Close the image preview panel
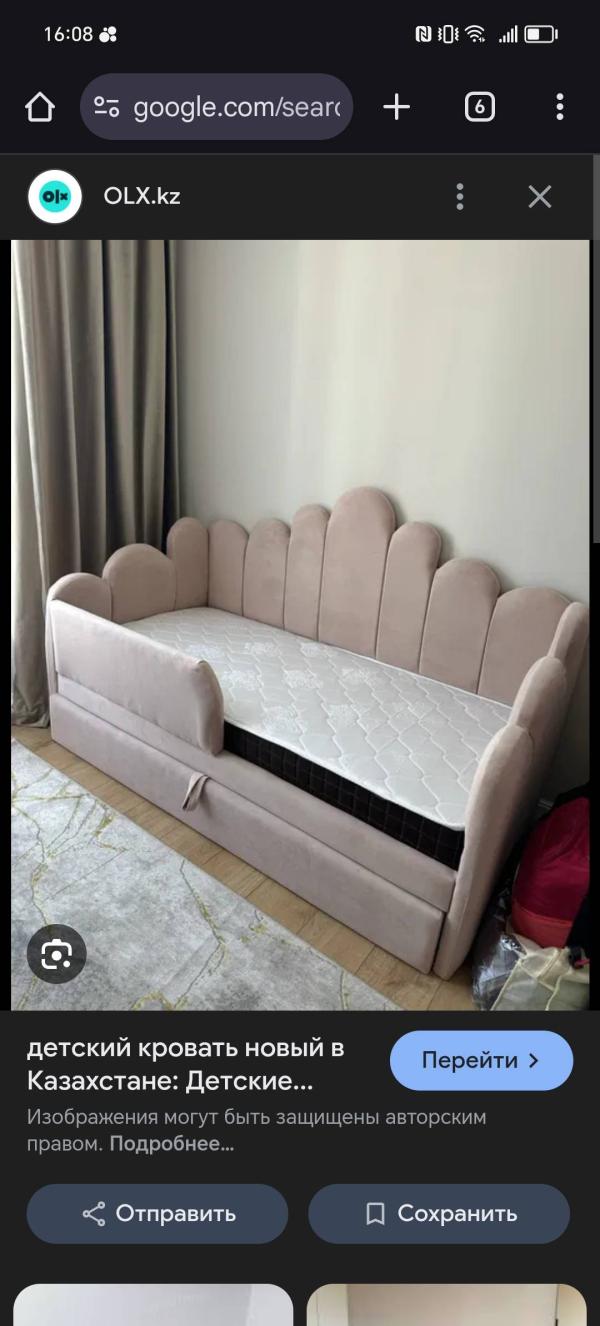Viewport: 600px width, 1326px height. point(540,196)
